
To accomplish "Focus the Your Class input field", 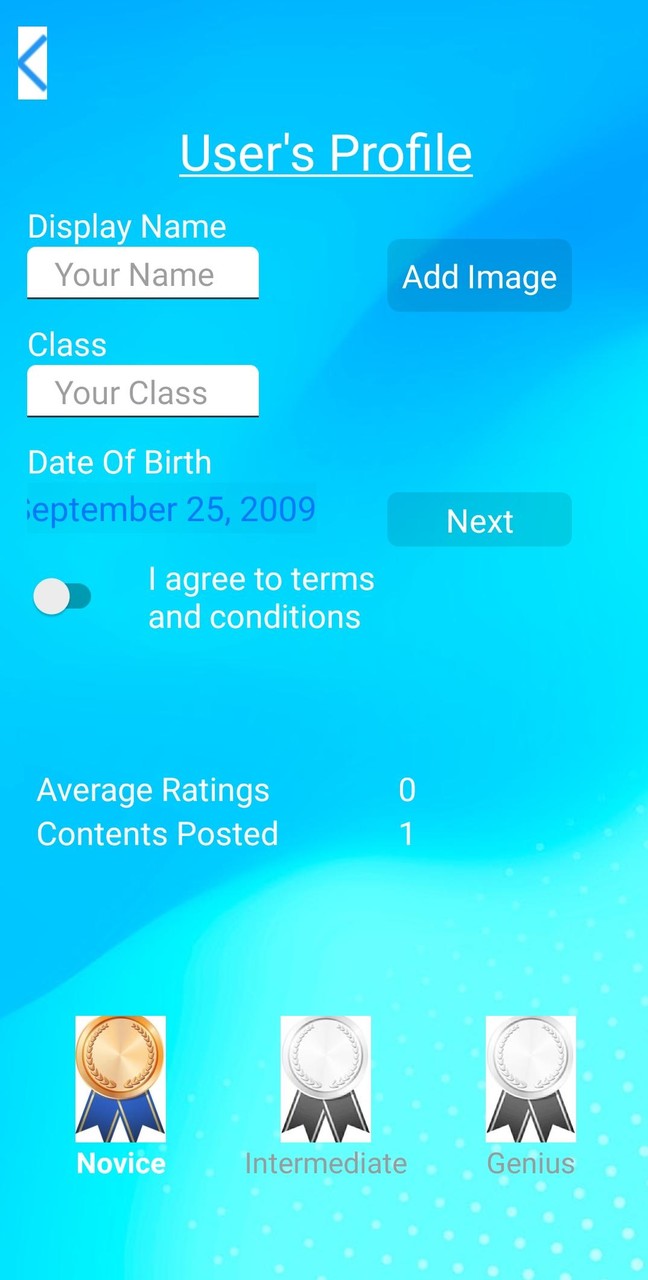I will (x=142, y=392).
